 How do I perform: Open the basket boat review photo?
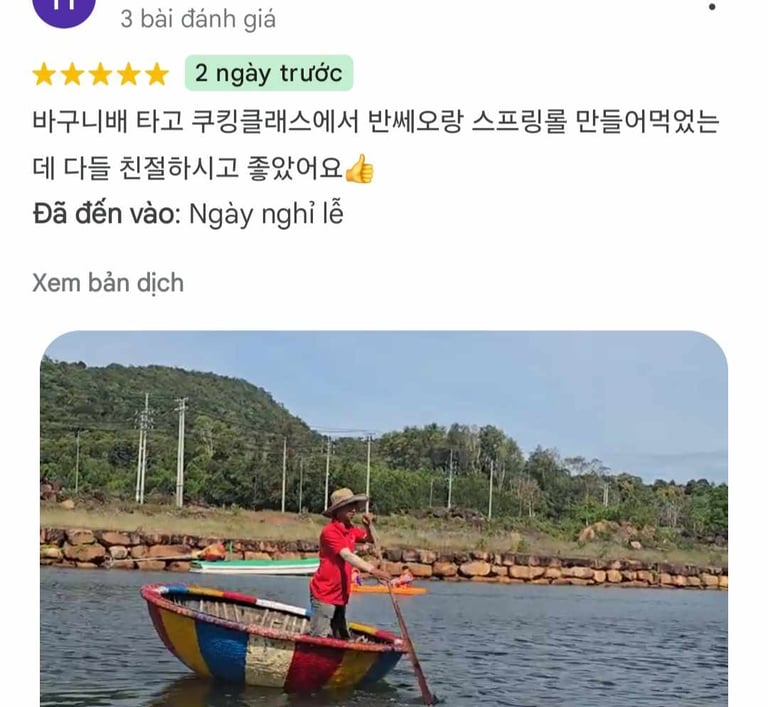(384, 518)
